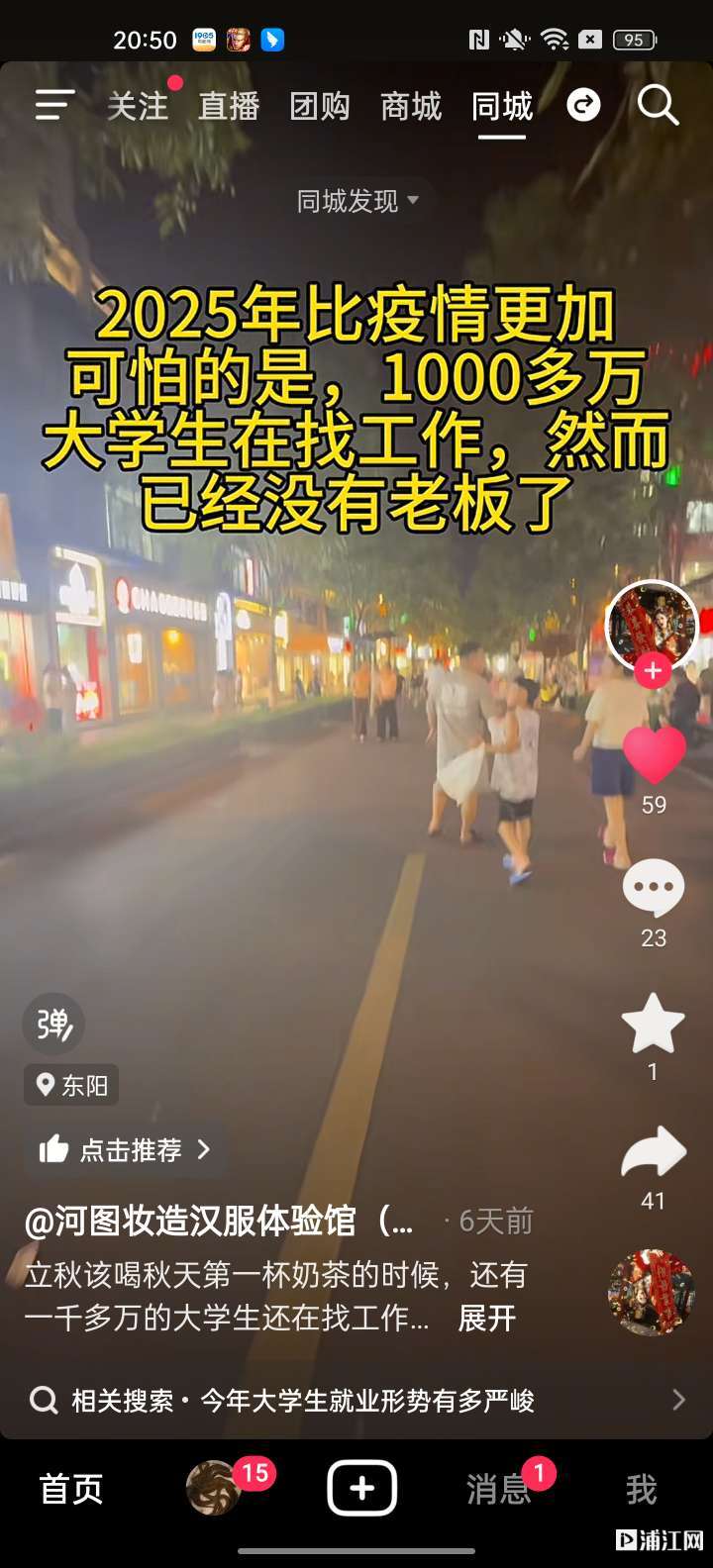713x1568 pixels.
Task: Tap the 点击推荐 button
Action: point(126,1149)
